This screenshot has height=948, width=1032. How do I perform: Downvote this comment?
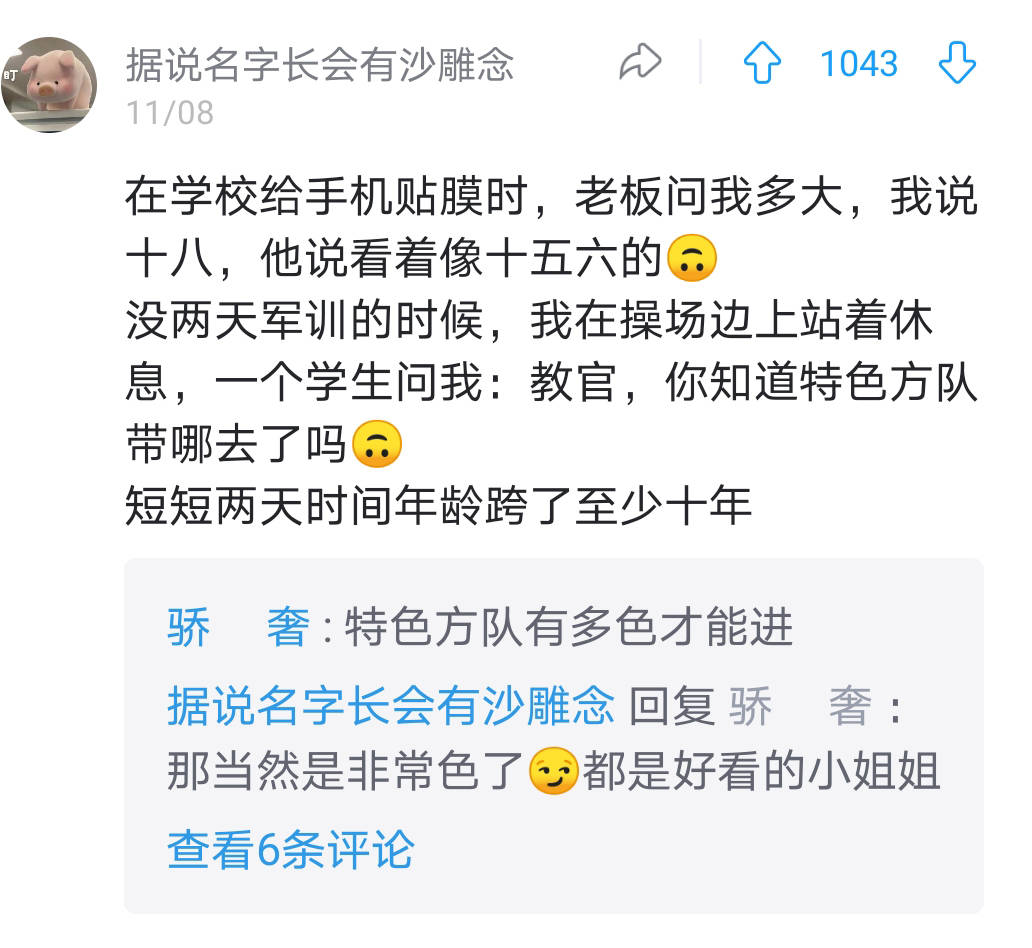coord(956,64)
